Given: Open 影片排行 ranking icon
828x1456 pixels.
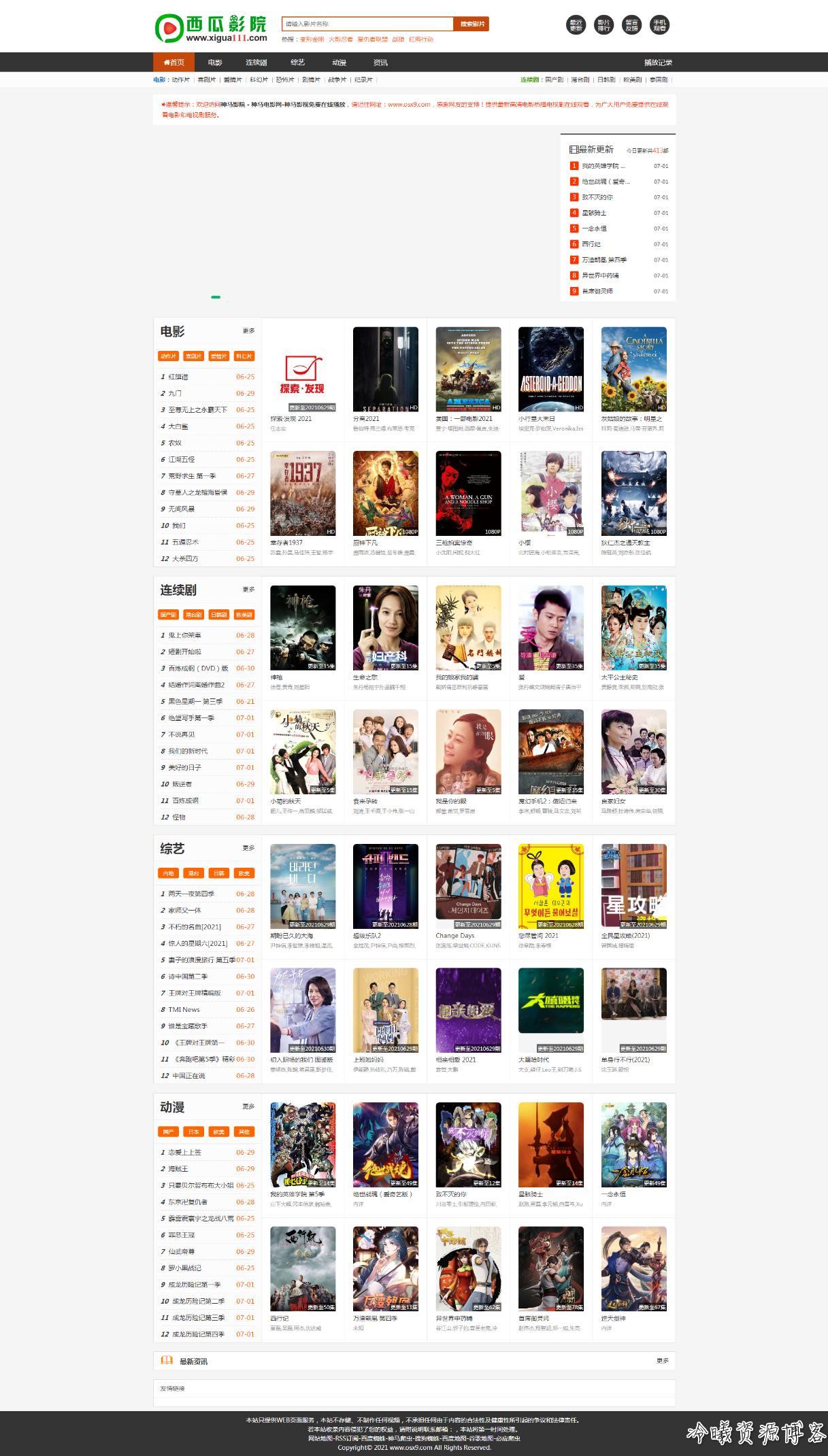Looking at the screenshot, I should coord(603,25).
